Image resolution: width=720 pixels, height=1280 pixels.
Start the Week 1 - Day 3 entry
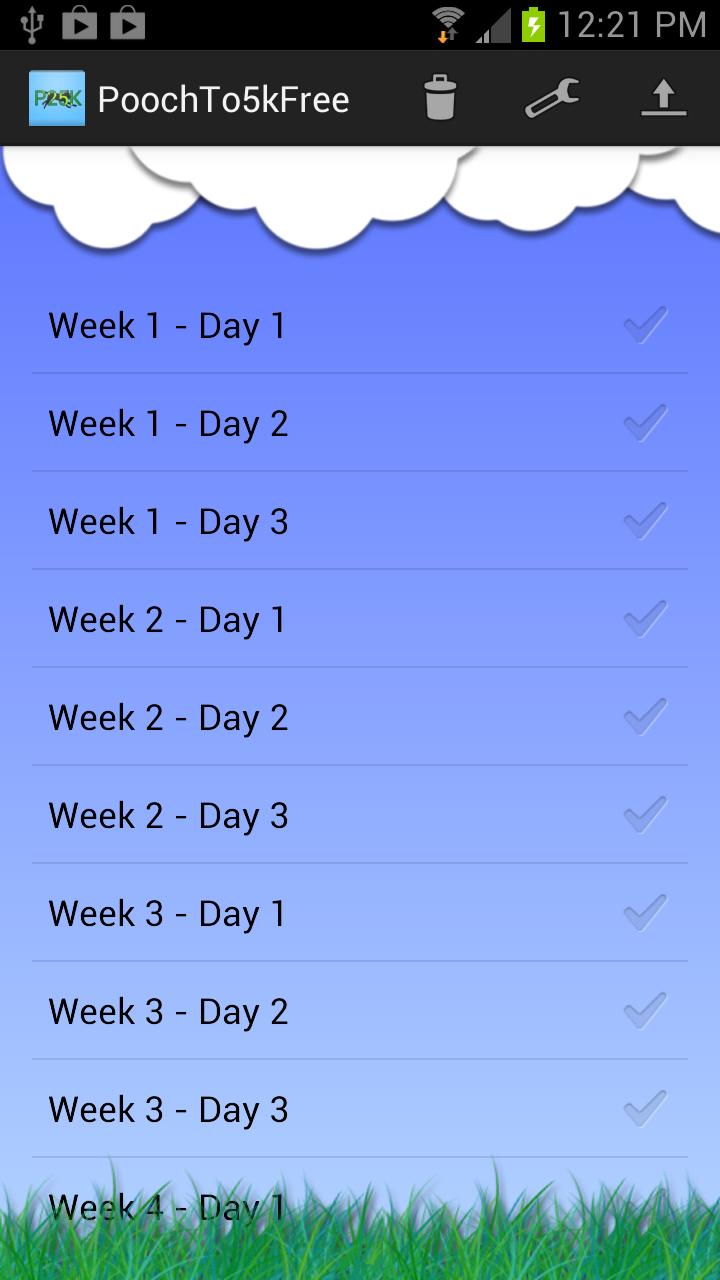coord(360,521)
